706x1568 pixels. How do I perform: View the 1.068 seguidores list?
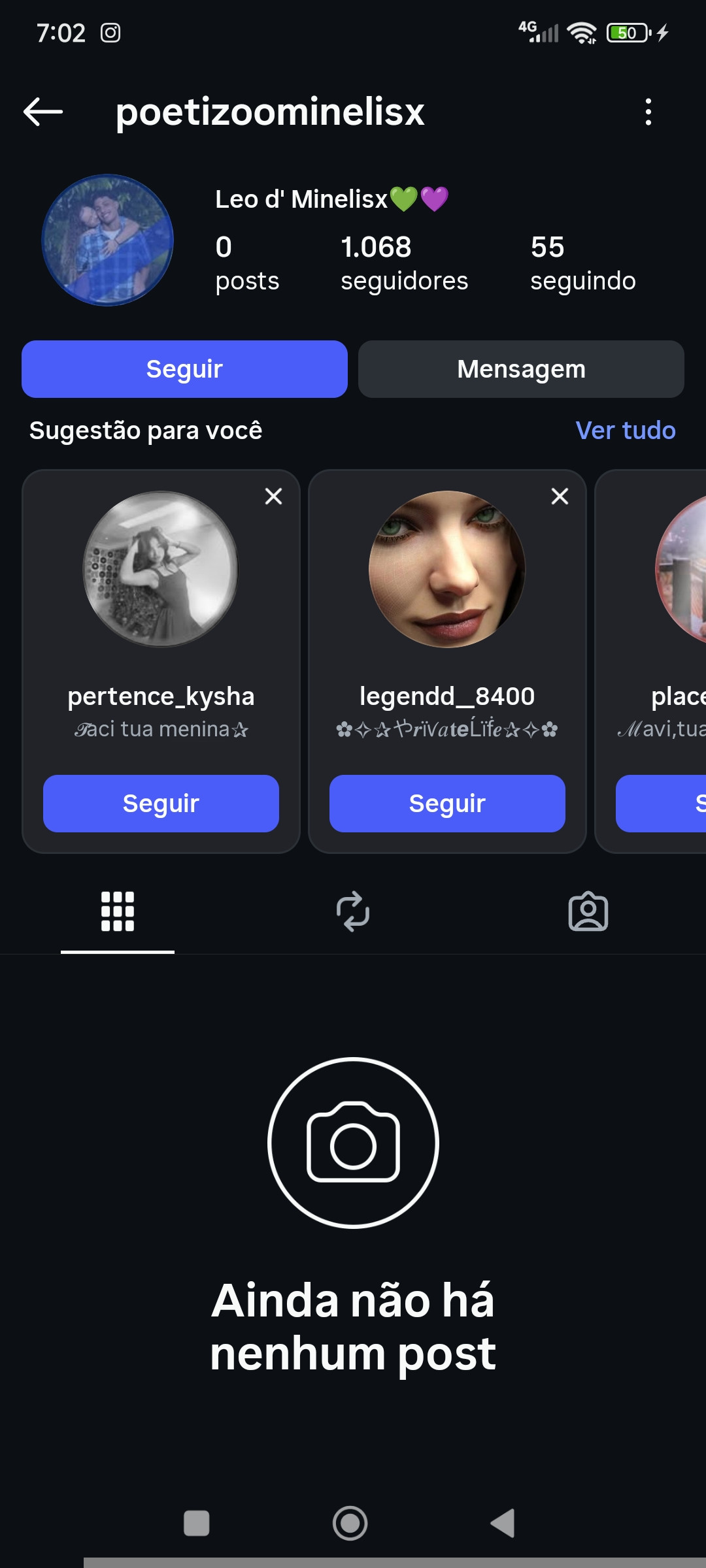click(404, 264)
